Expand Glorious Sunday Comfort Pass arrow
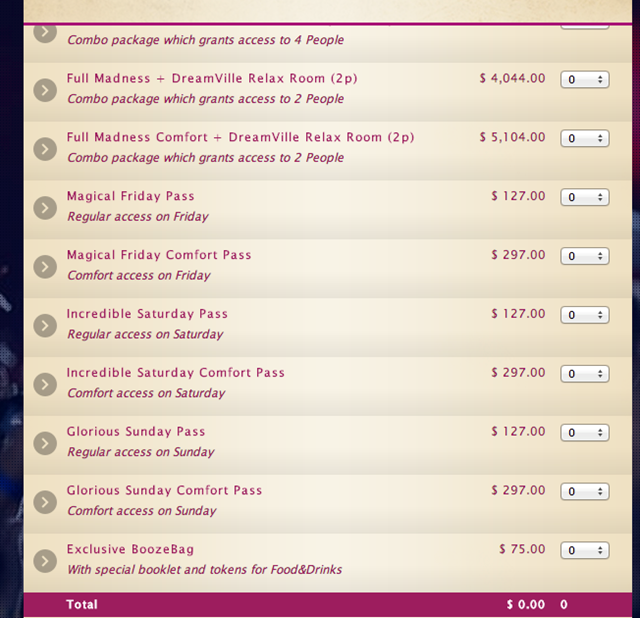 [44, 502]
